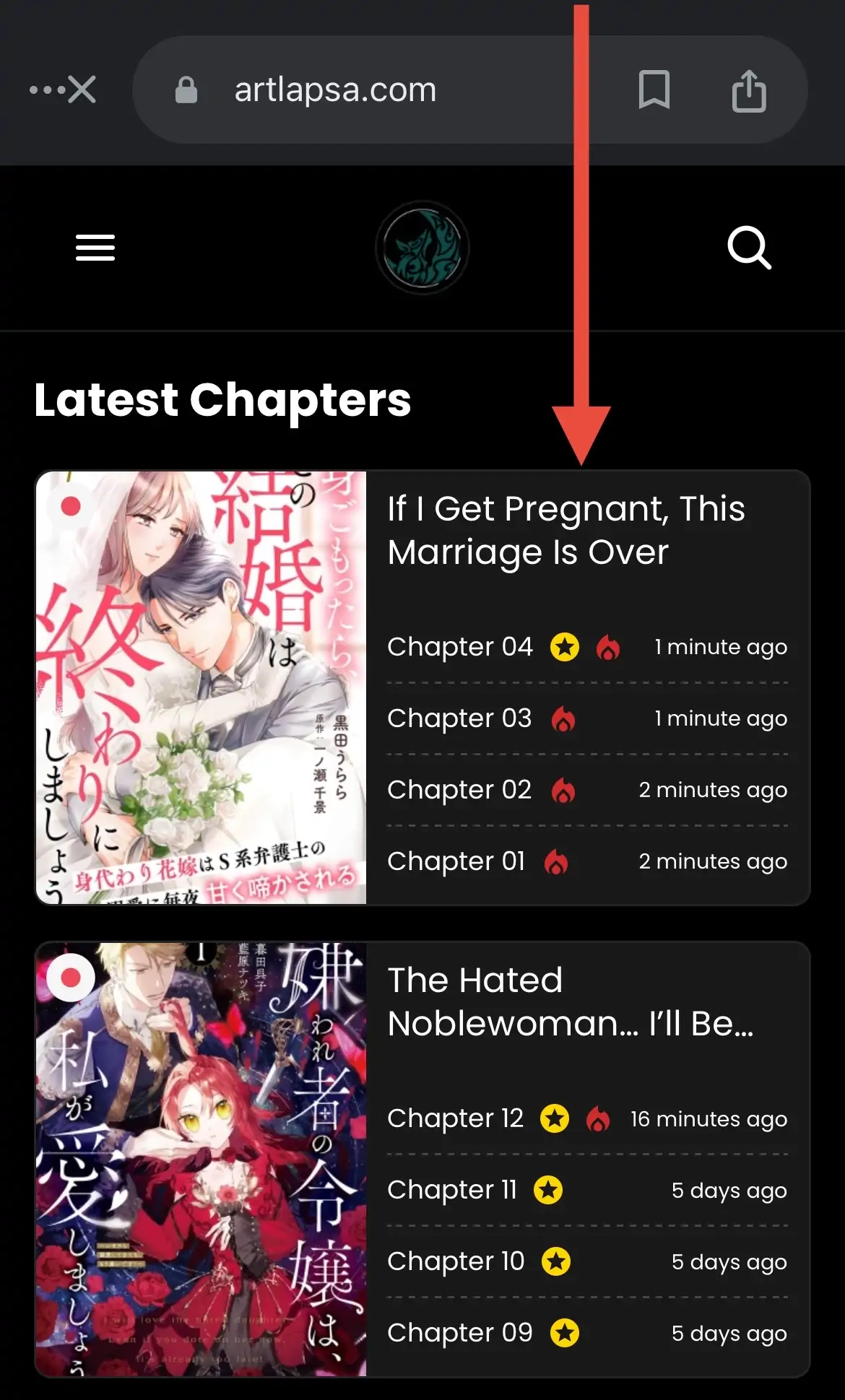Image resolution: width=845 pixels, height=1400 pixels.
Task: Open Chapter 02 of If I Get Pregnant
Action: (459, 790)
